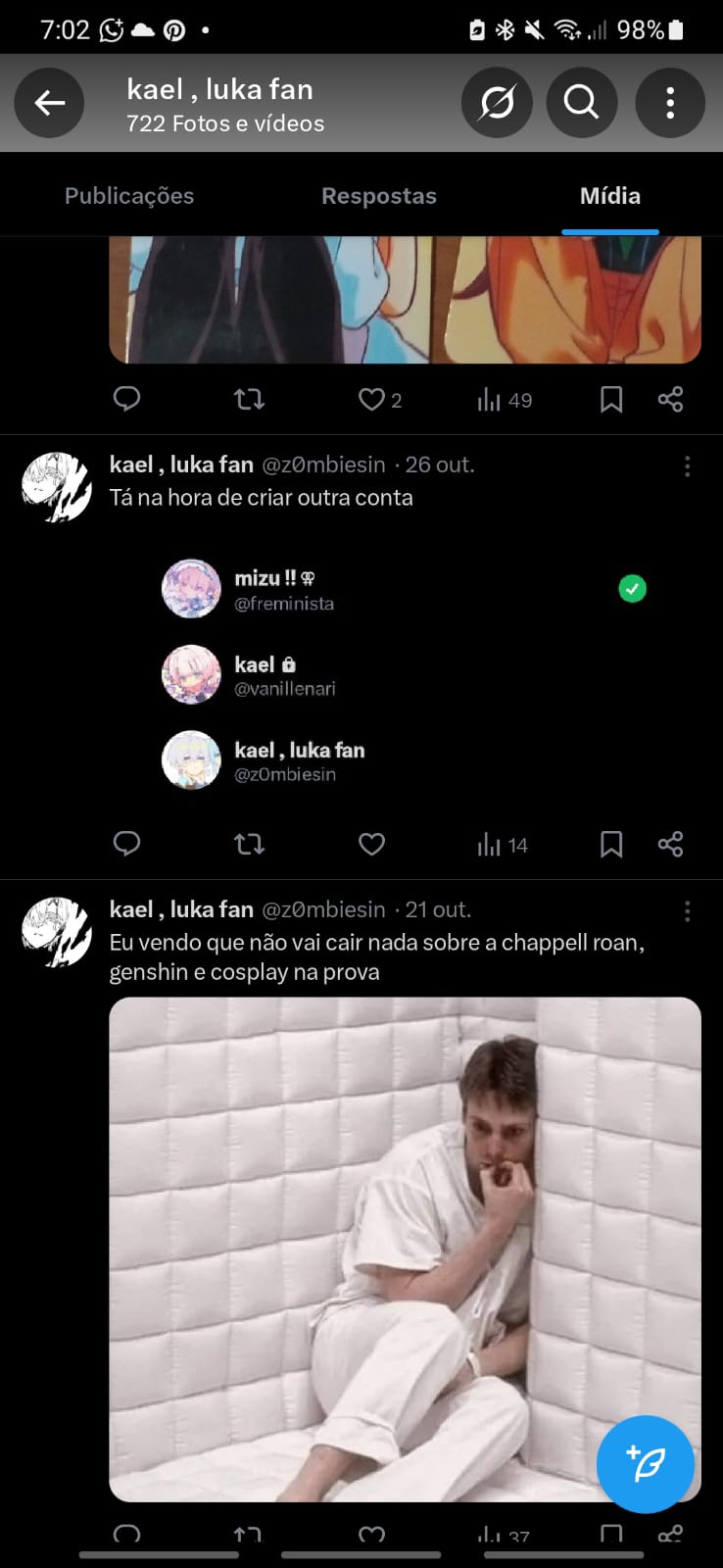Viewport: 723px width, 1568px height.
Task: Repost the 'criar outra conta' post
Action: (x=249, y=844)
